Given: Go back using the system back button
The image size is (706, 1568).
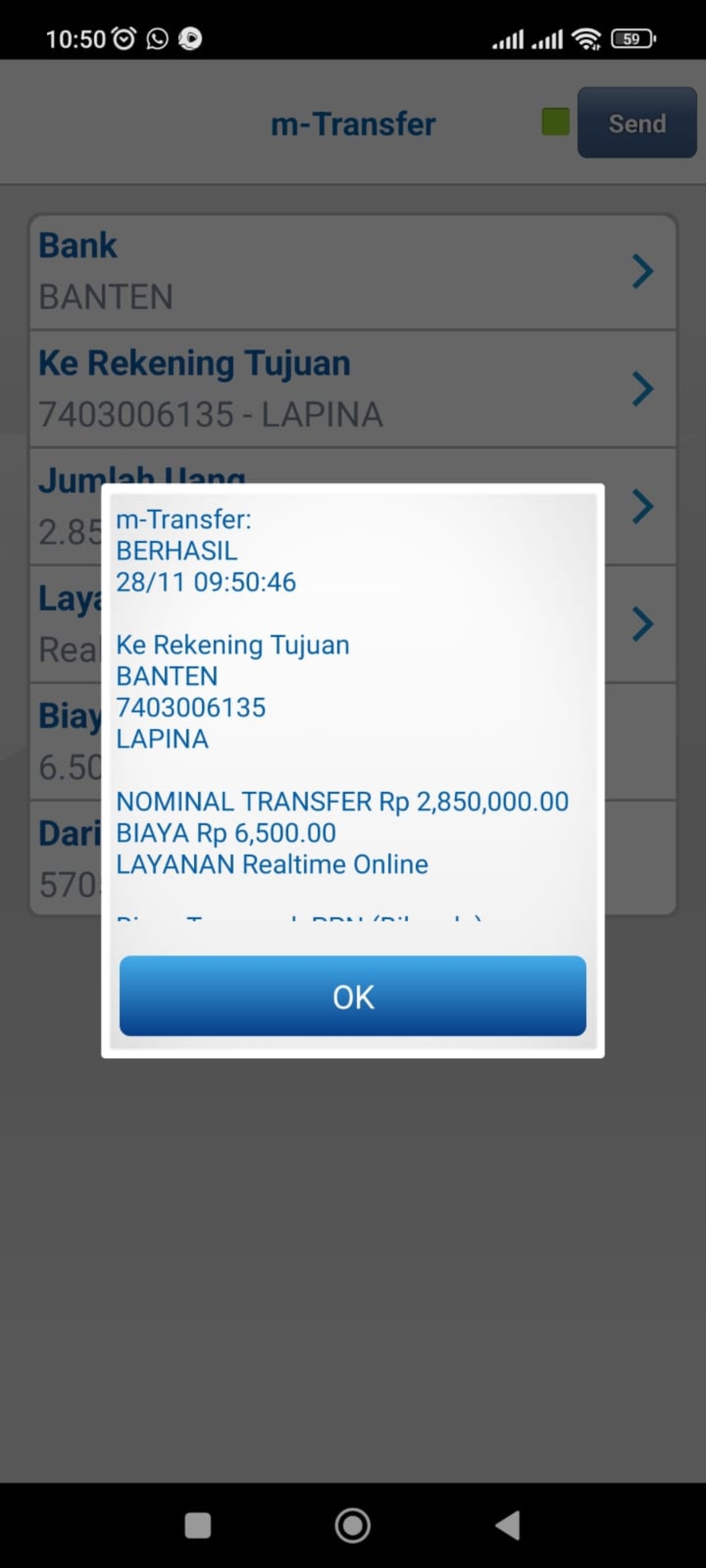Looking at the screenshot, I should [x=509, y=1526].
